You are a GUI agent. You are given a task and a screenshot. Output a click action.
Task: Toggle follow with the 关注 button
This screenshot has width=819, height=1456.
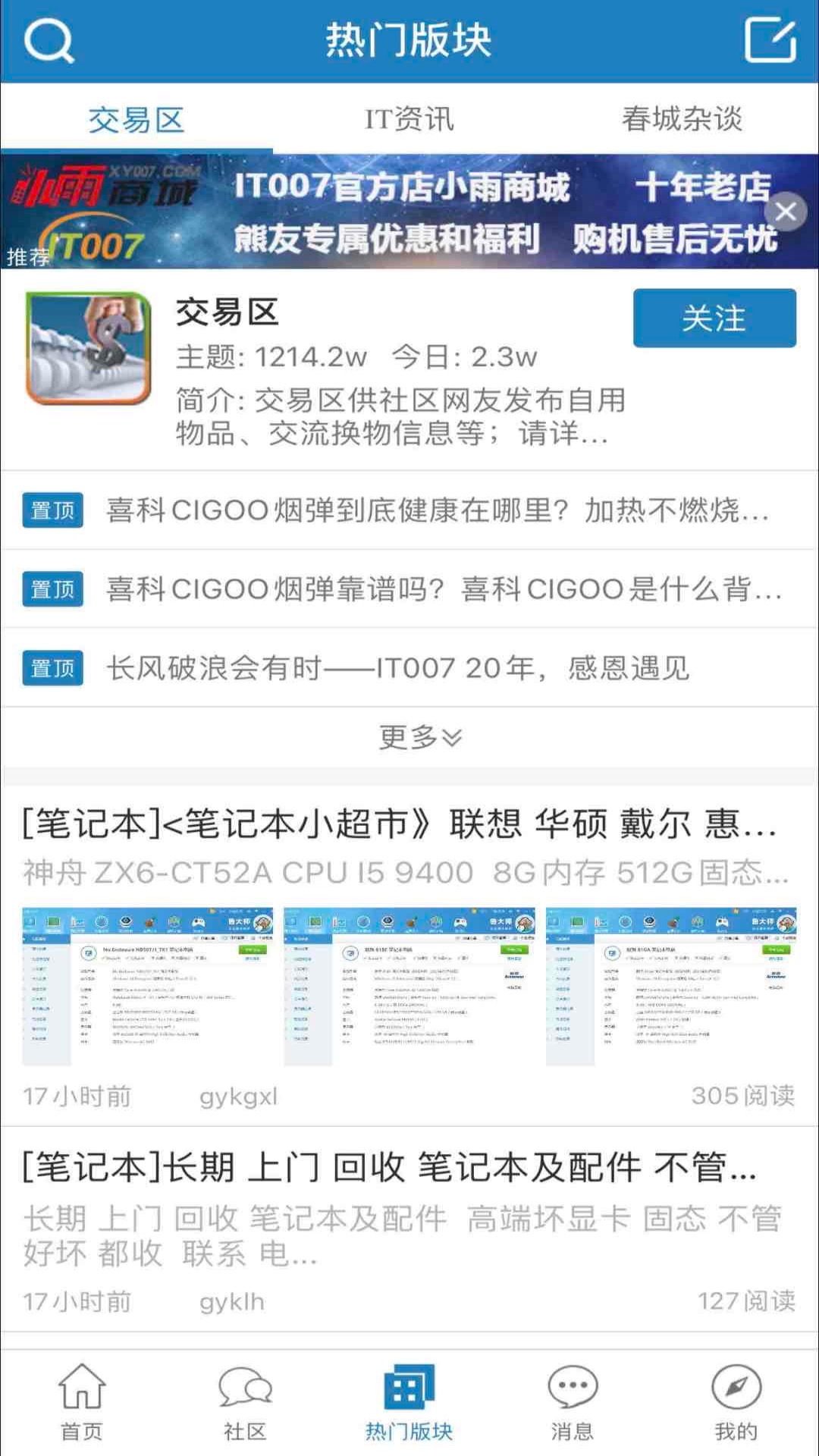point(714,320)
